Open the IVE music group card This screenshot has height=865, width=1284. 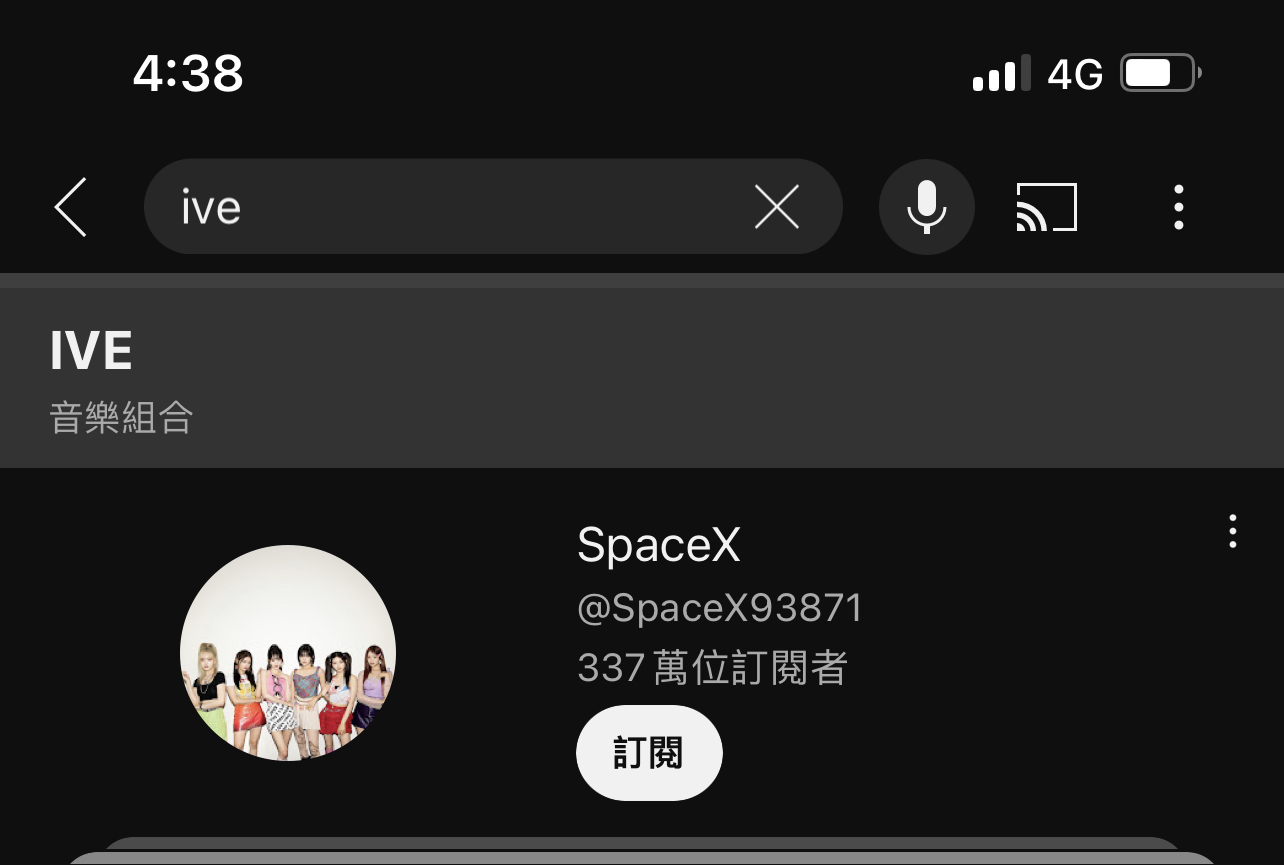[640, 380]
